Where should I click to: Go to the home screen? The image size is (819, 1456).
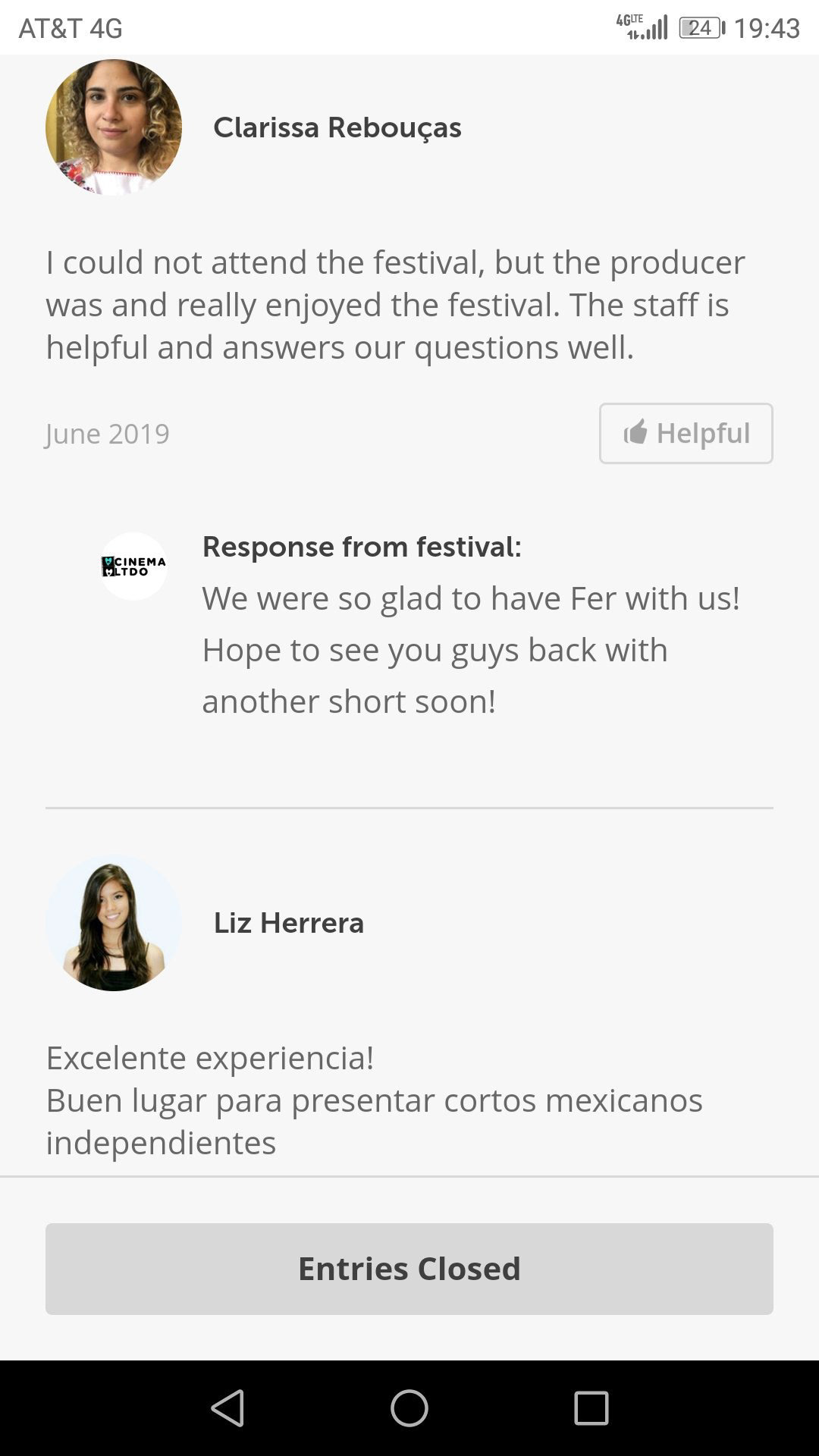point(409,1408)
